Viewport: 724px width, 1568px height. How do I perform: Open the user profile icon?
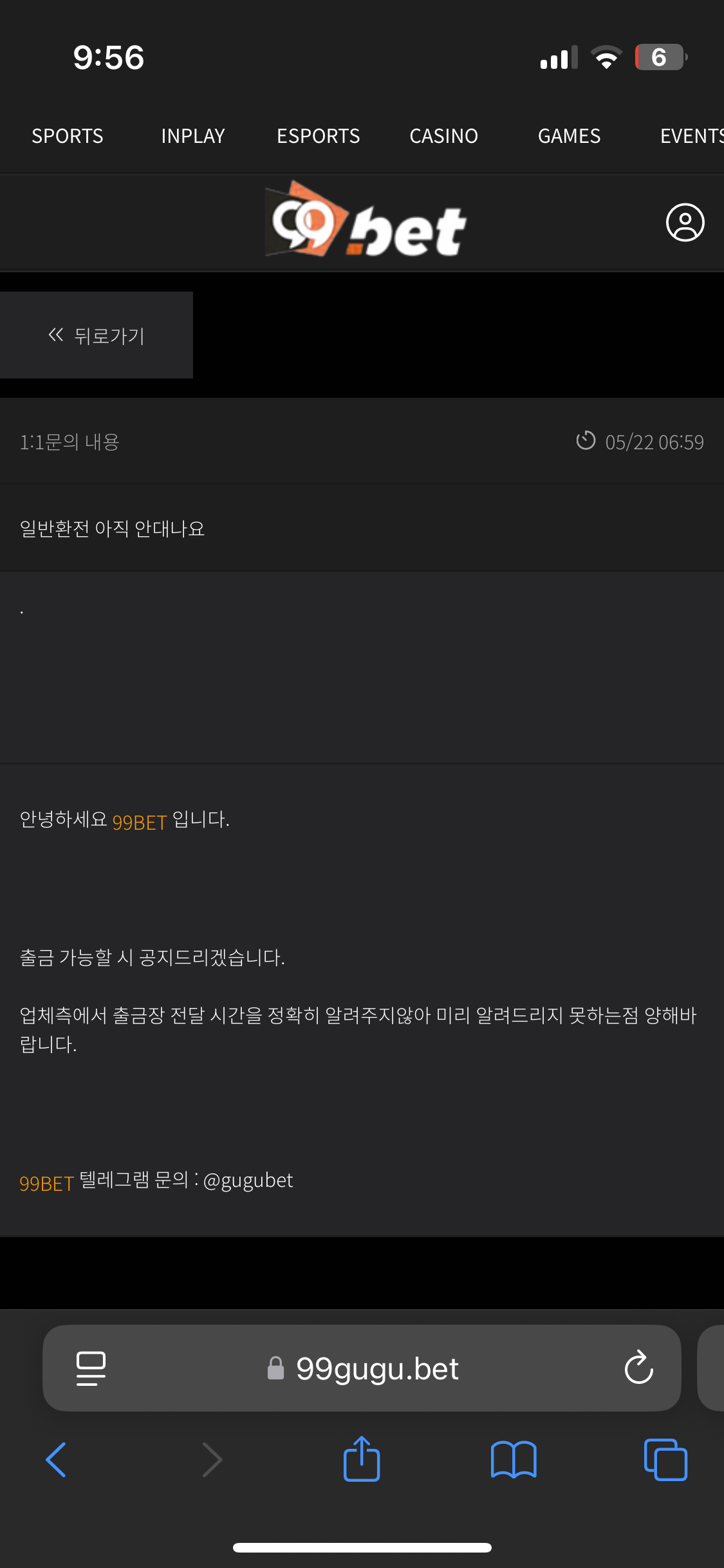pyautogui.click(x=685, y=223)
